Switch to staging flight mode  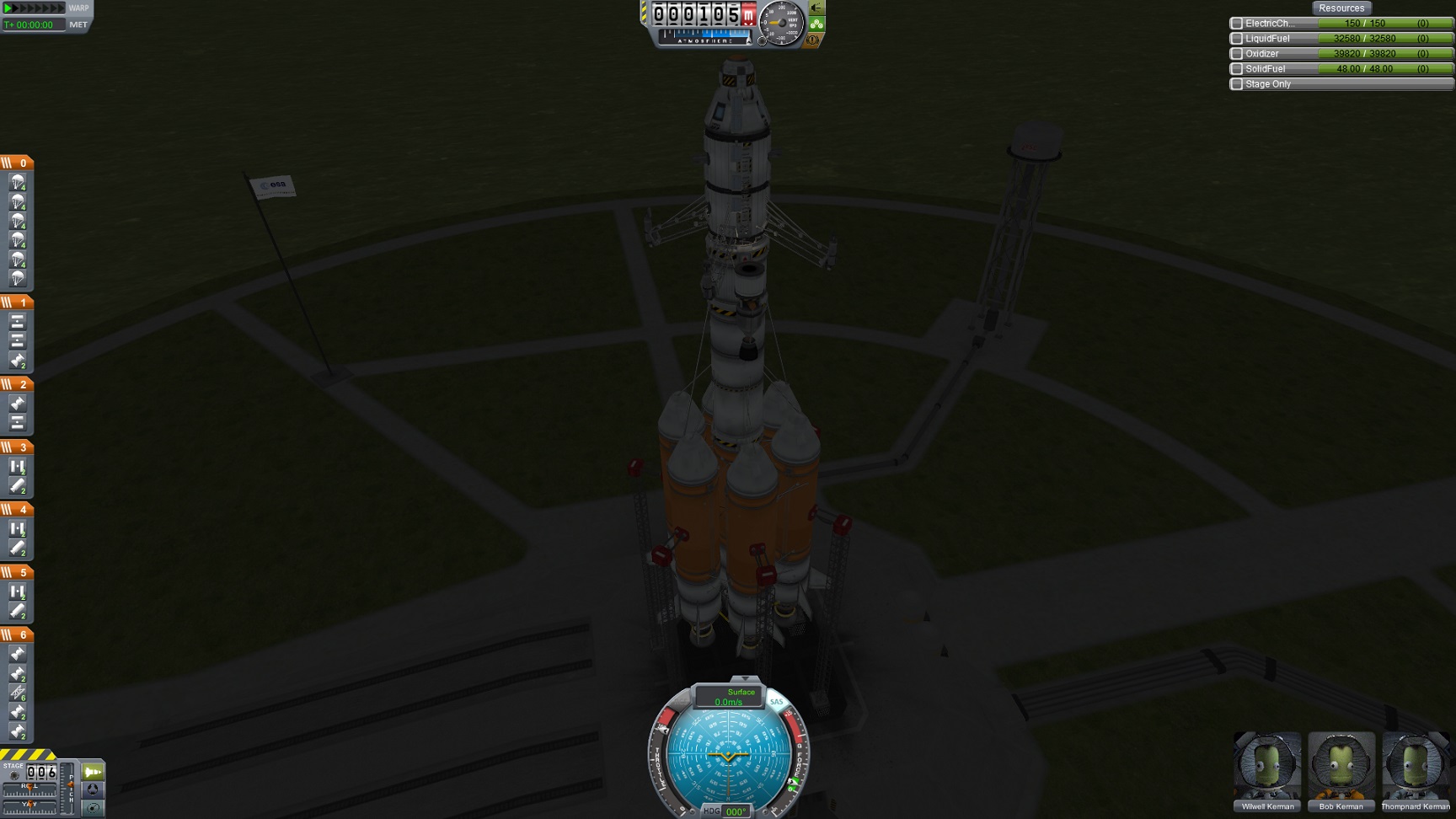click(x=93, y=772)
